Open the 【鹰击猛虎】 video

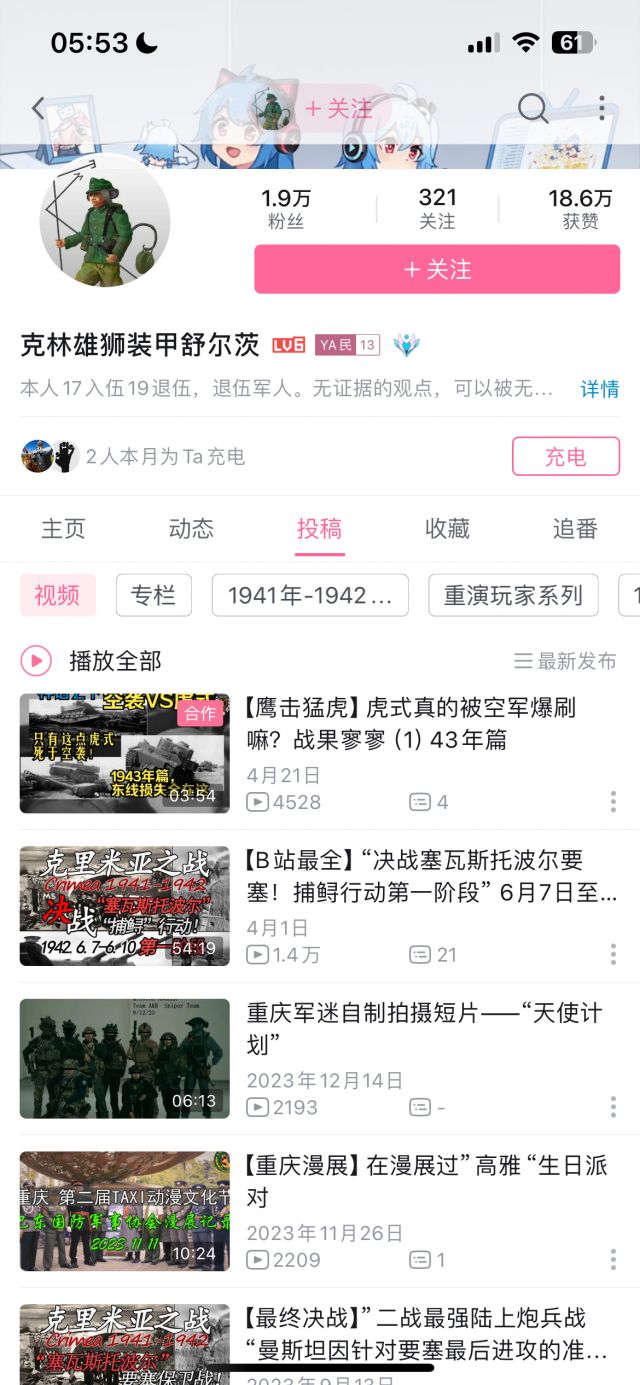tap(410, 723)
